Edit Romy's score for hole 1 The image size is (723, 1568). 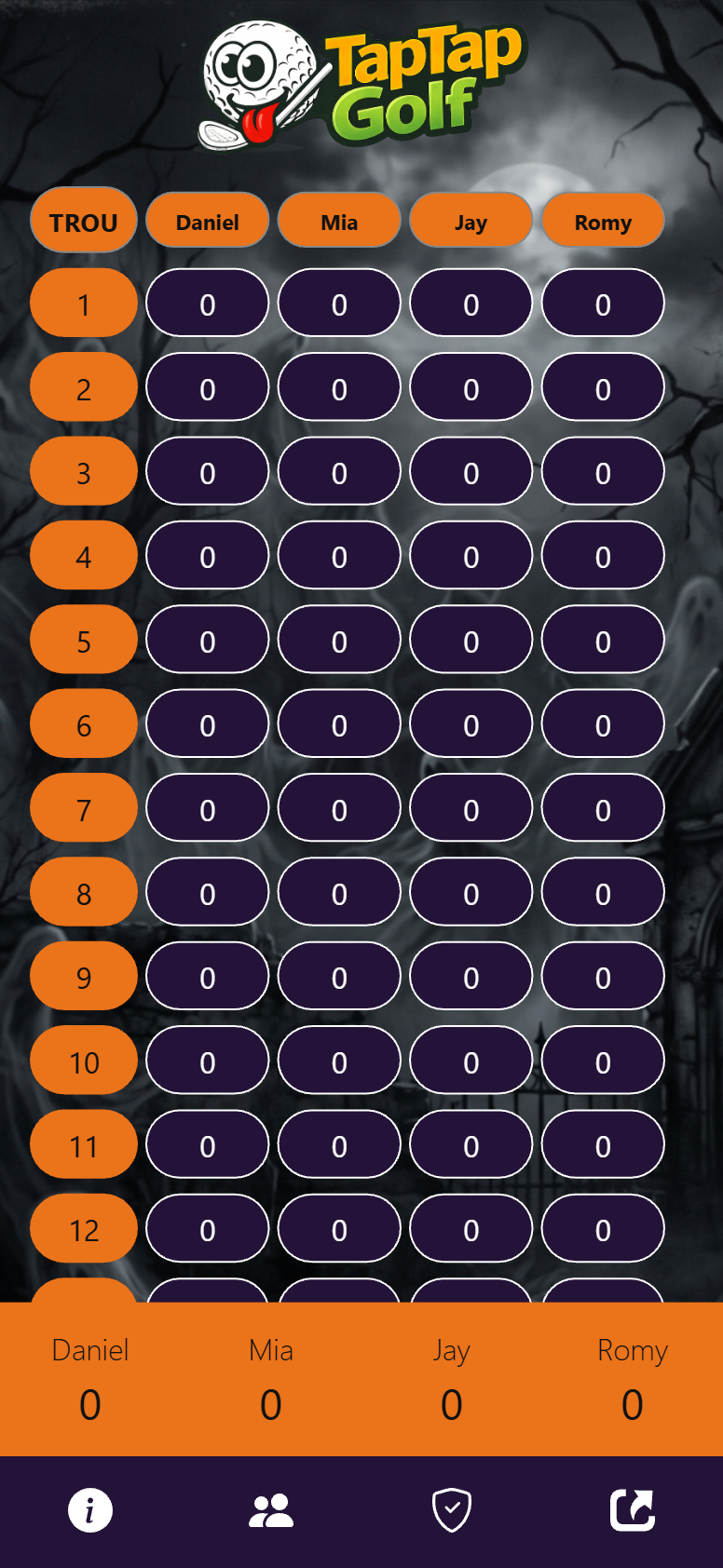click(x=603, y=304)
